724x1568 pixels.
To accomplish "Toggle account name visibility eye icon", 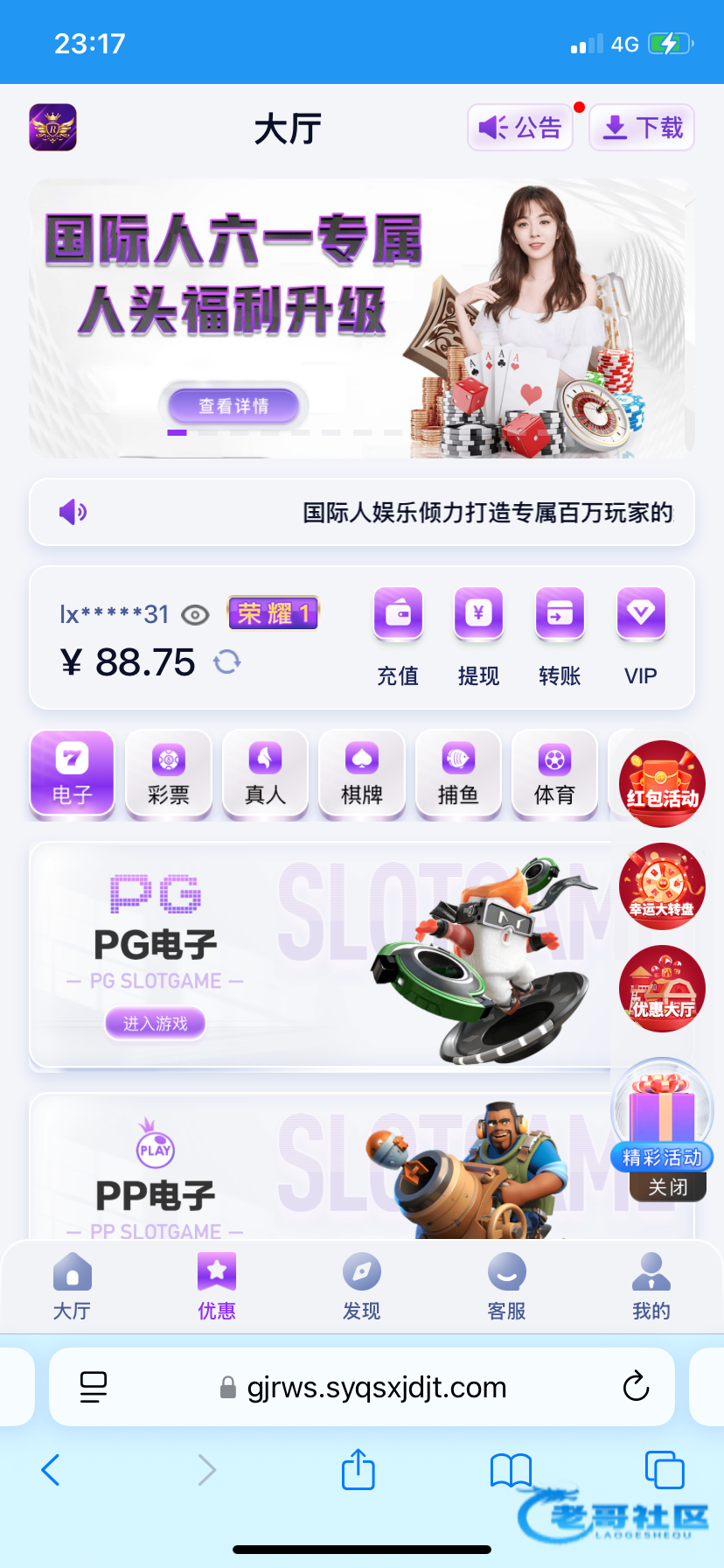I will click(195, 615).
